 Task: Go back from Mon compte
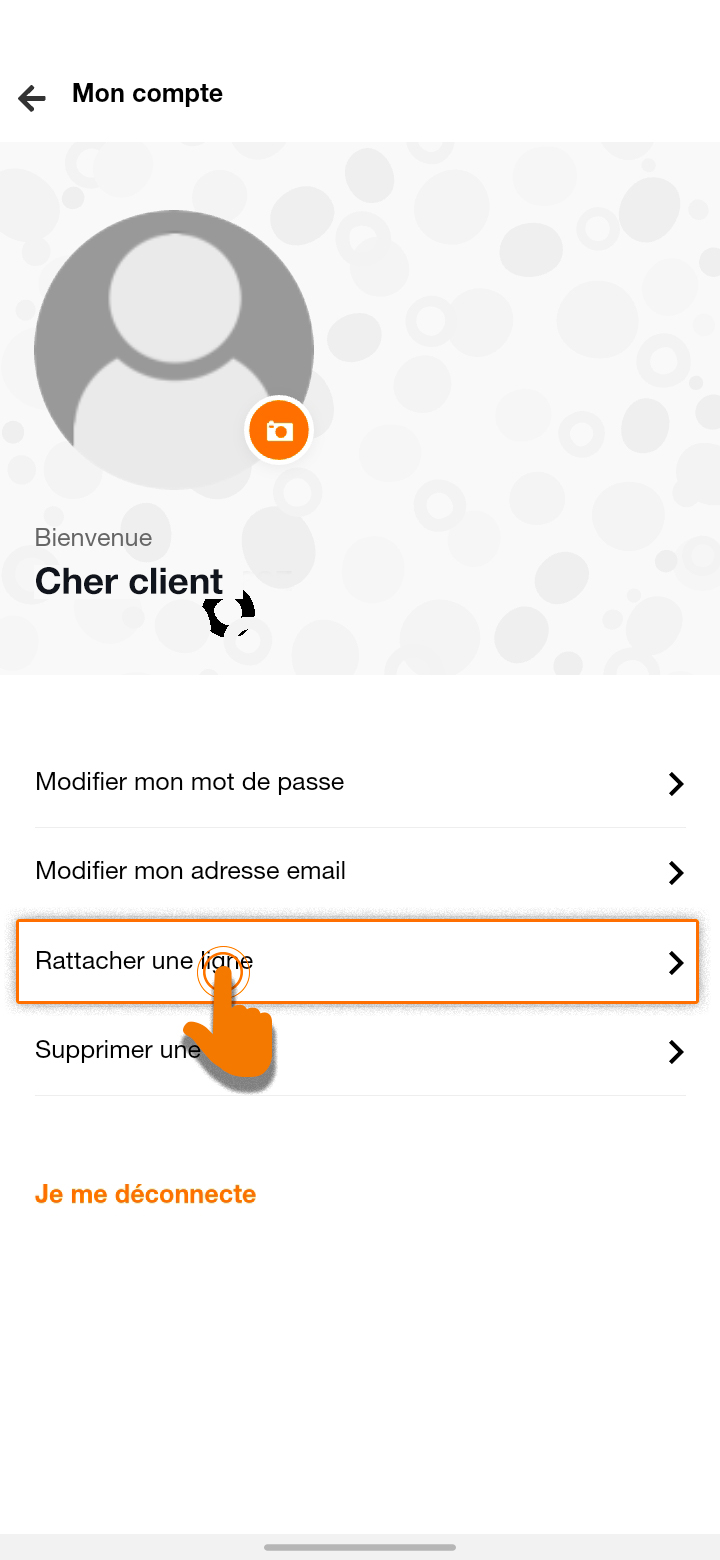coord(32,97)
